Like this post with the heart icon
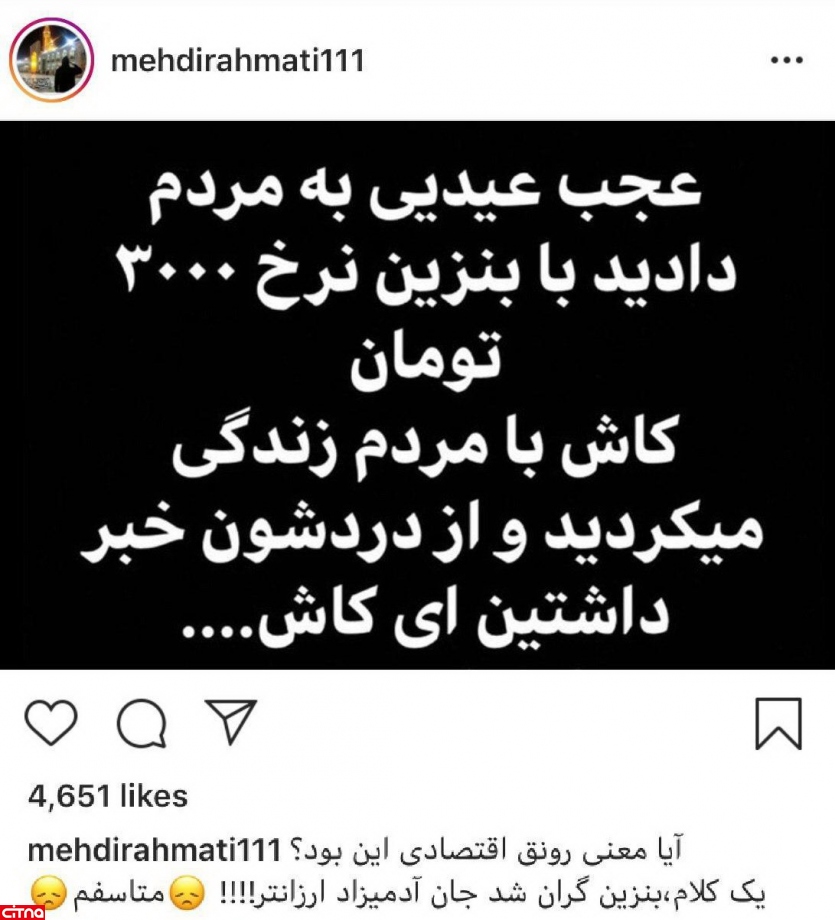 [x=50, y=723]
